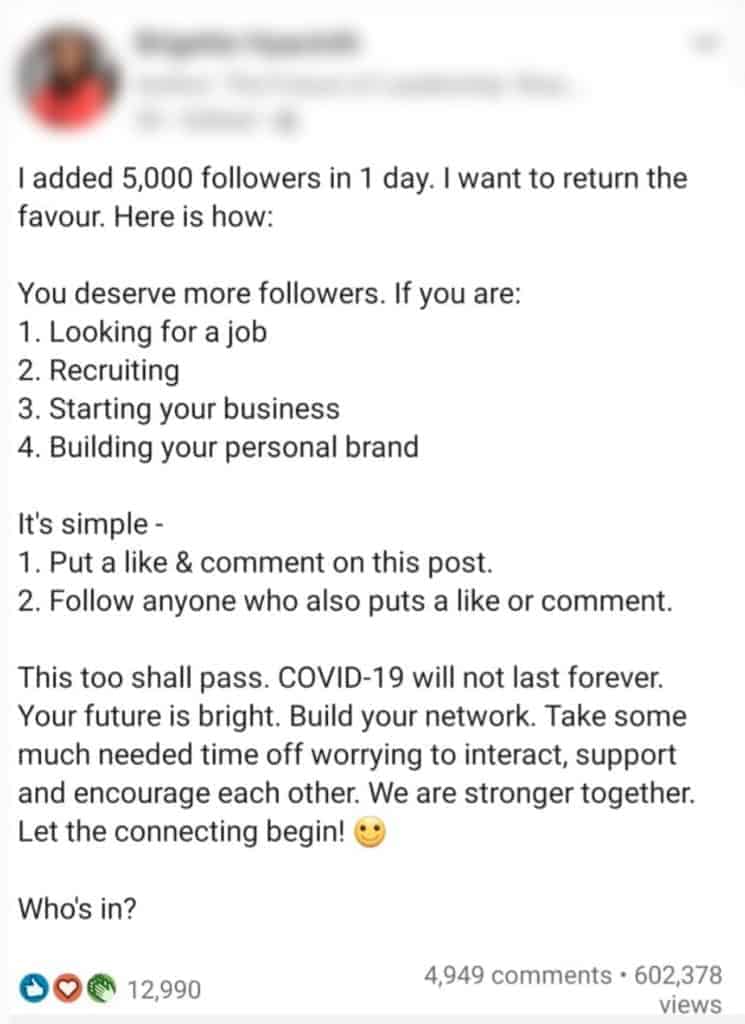View the 12,990 reactions list
This screenshot has width=745, height=1024.
coord(163,989)
